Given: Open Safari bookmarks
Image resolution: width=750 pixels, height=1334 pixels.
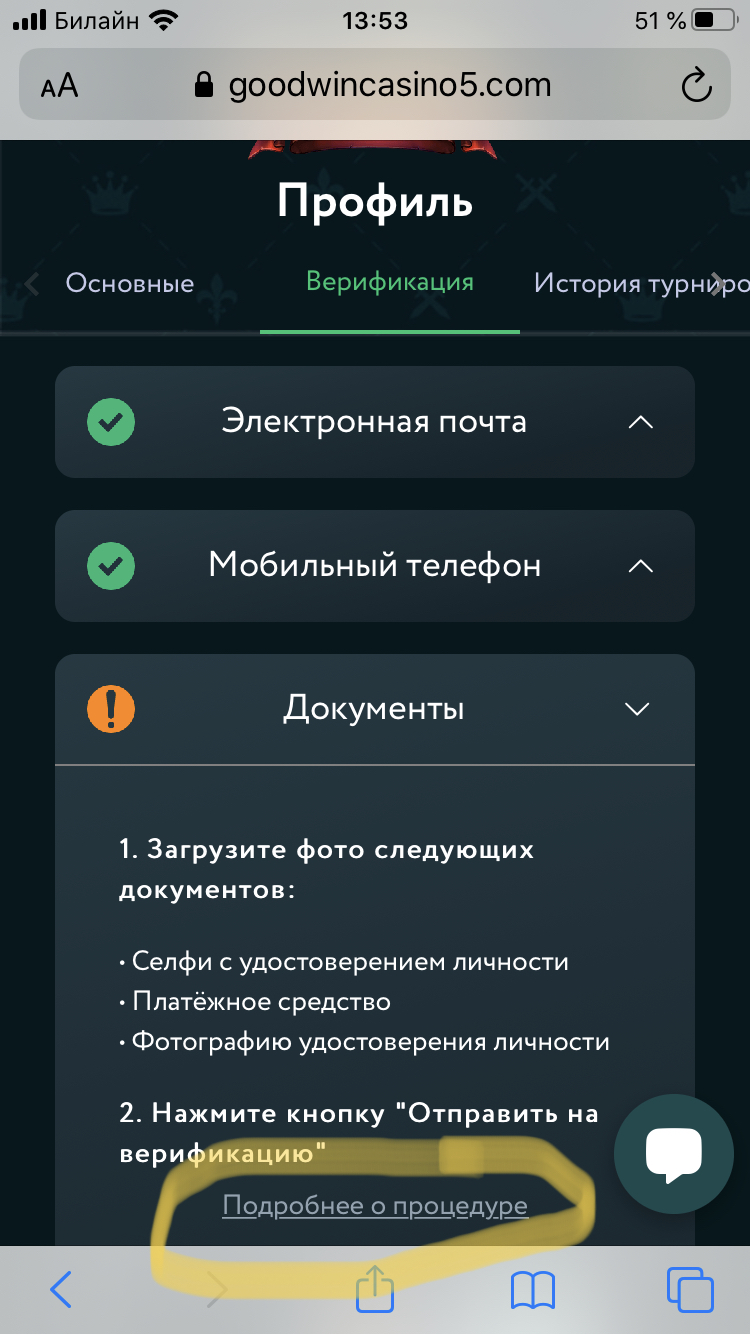Looking at the screenshot, I should [533, 1291].
